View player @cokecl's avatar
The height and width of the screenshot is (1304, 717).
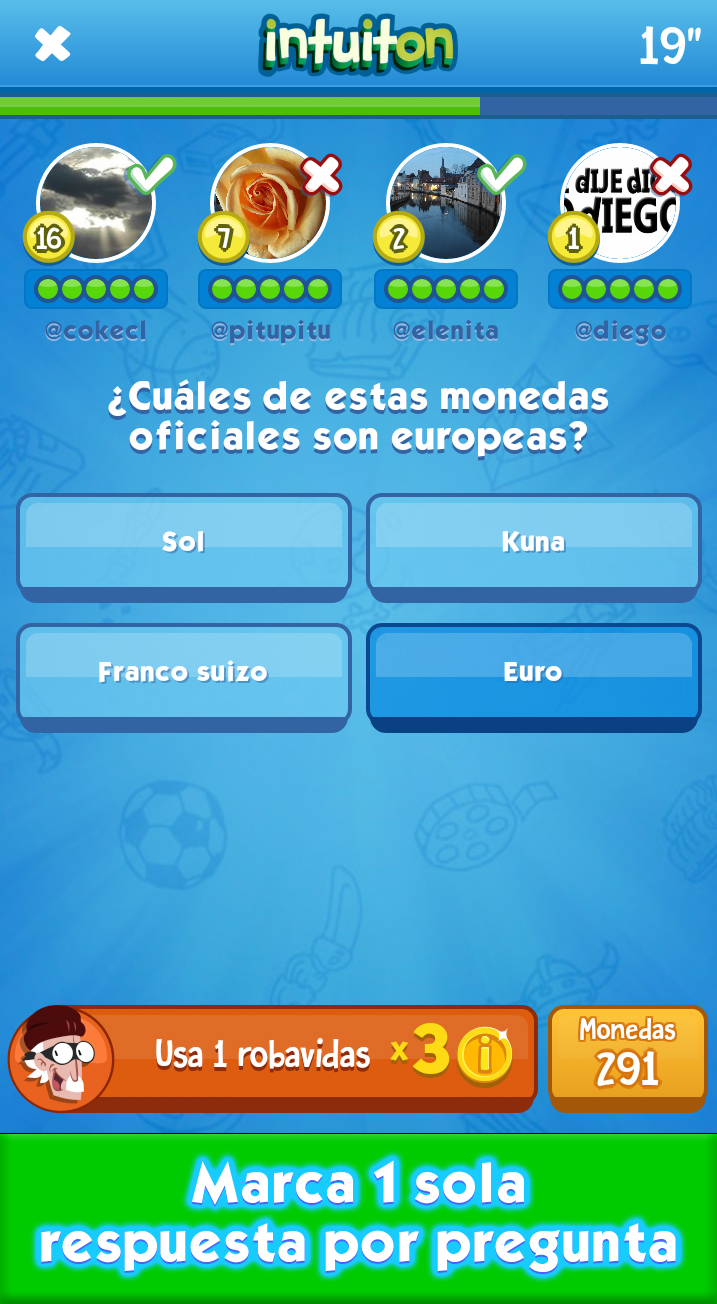tap(97, 204)
